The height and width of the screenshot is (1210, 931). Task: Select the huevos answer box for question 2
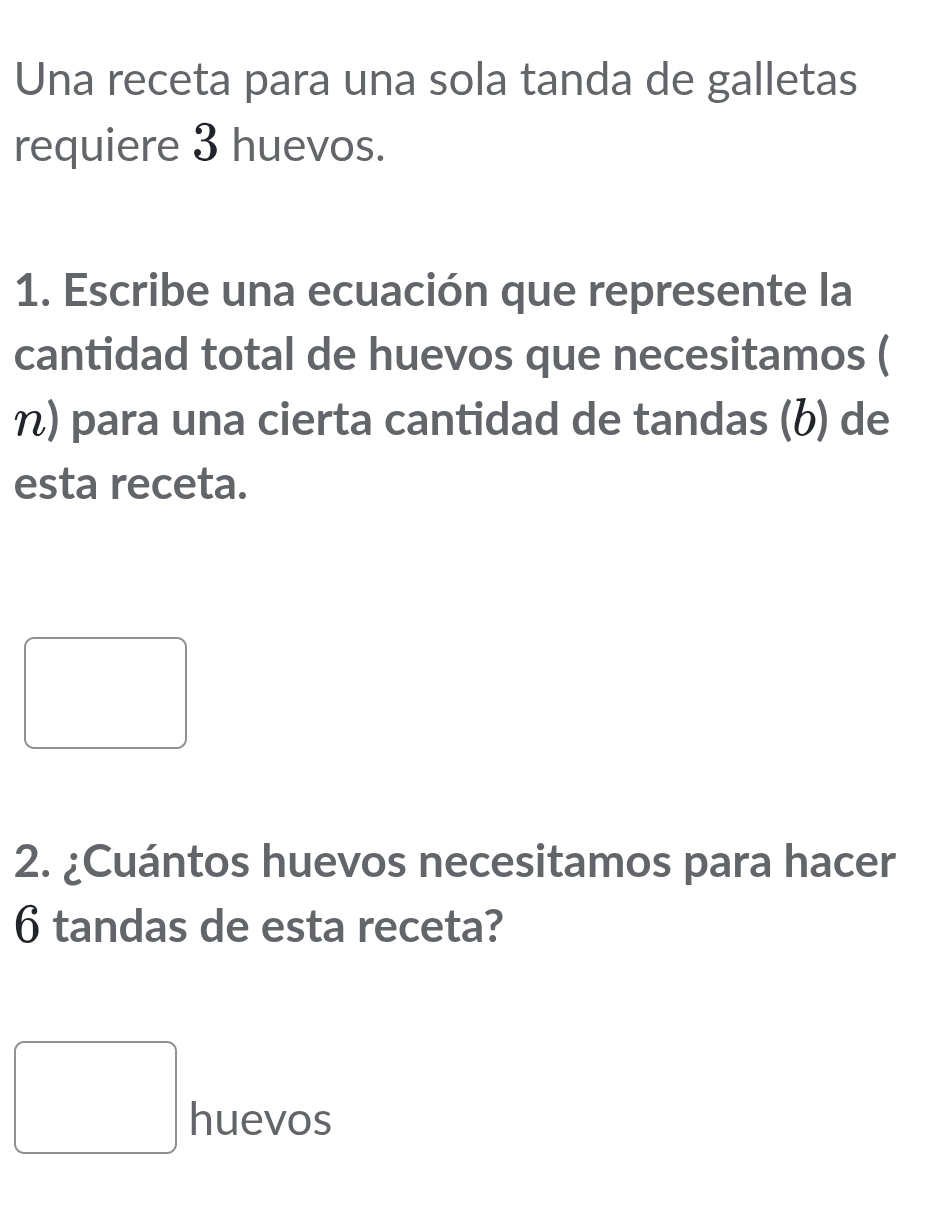96,1097
